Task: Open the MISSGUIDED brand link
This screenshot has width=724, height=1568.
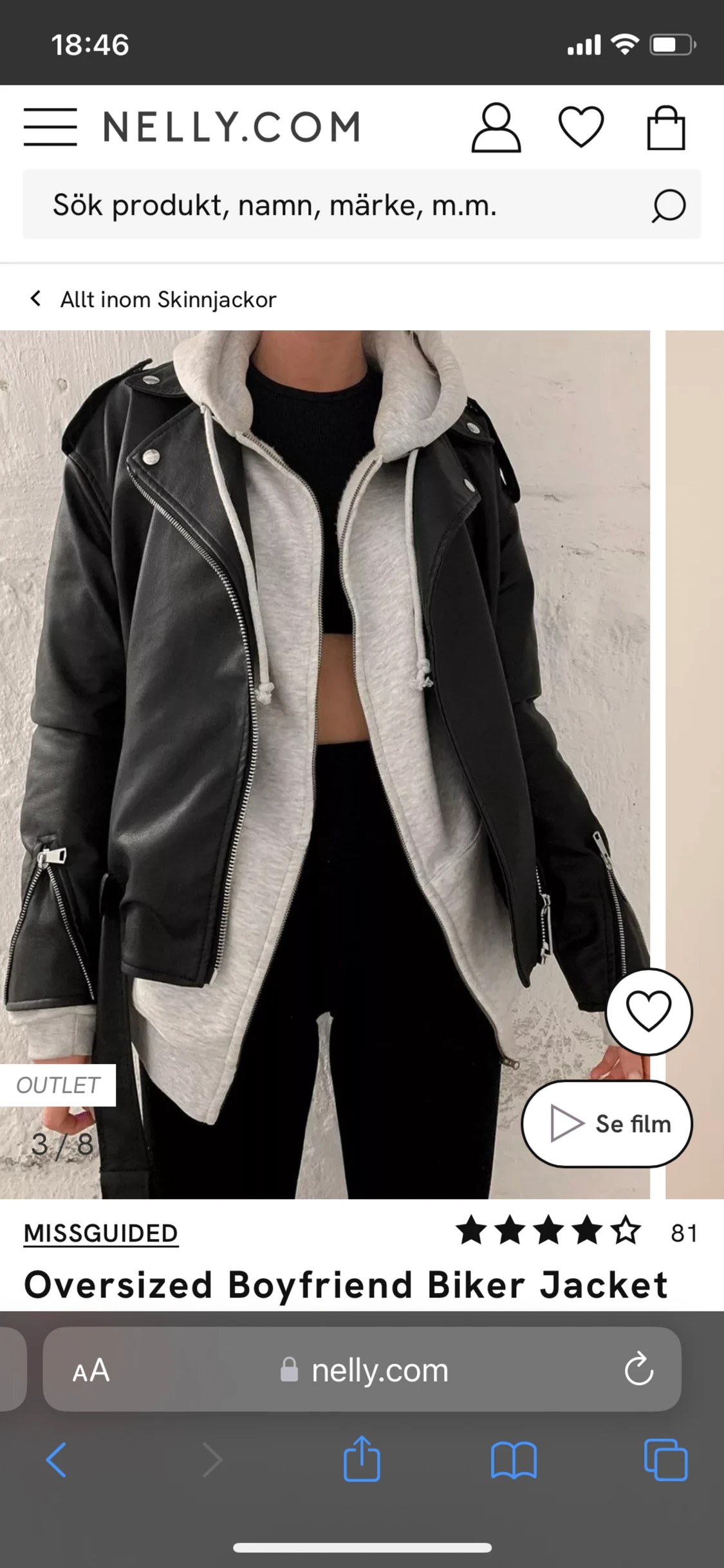Action: click(100, 1231)
